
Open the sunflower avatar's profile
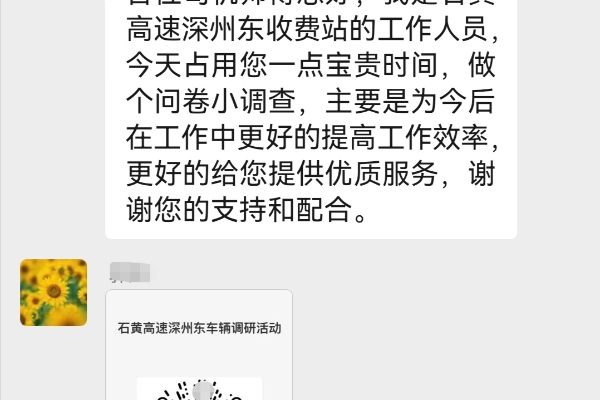[53, 292]
